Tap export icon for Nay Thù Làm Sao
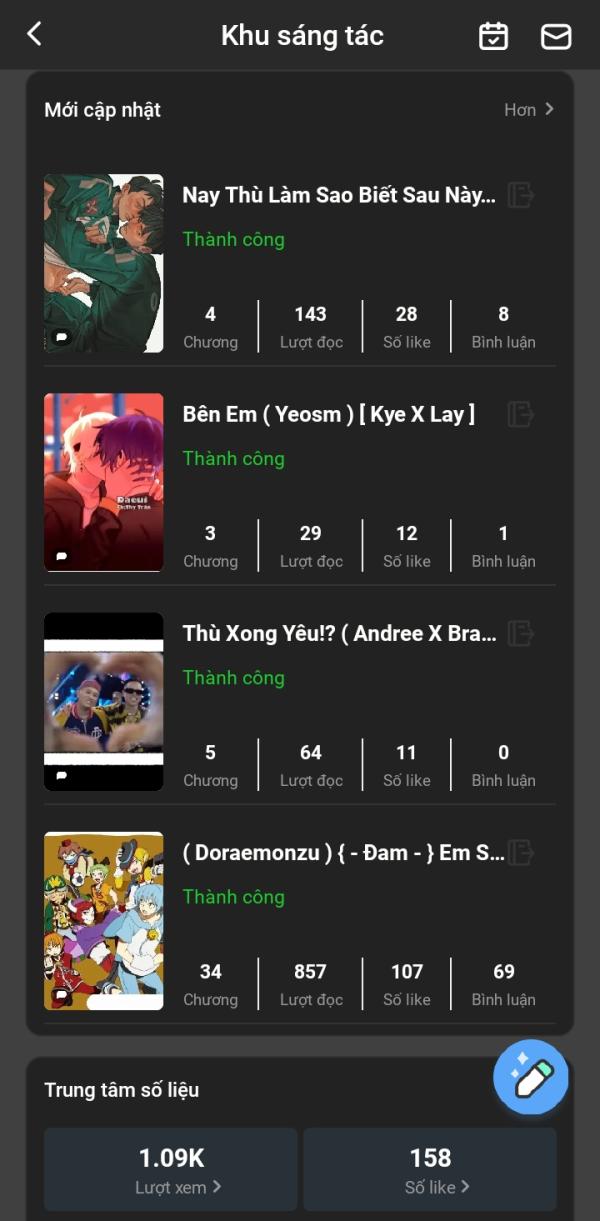Image resolution: width=600 pixels, height=1221 pixels. 520,195
